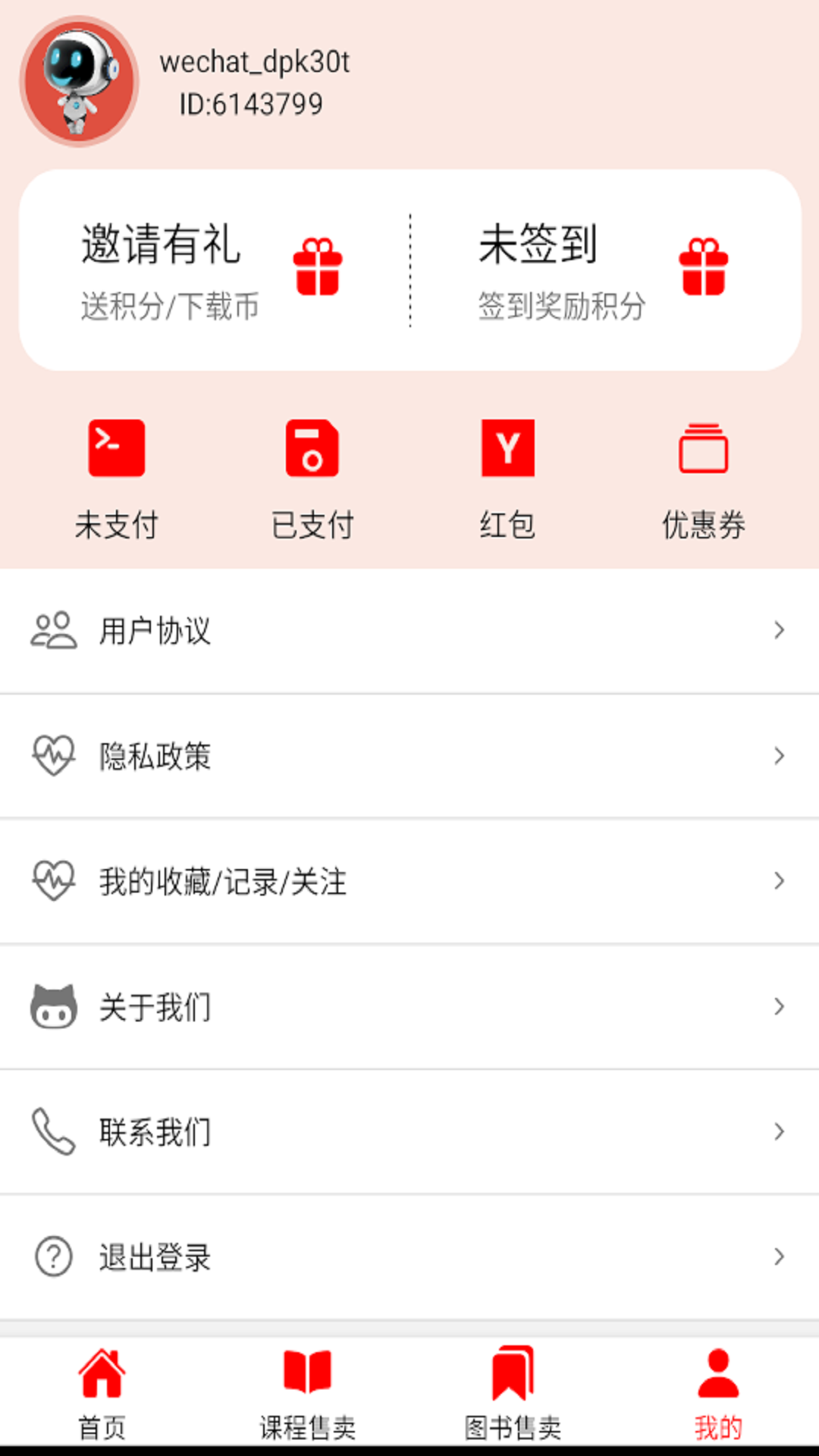Screen dimensions: 819x1456
Task: Open 未支付 (unpaid orders) icon
Action: click(116, 449)
